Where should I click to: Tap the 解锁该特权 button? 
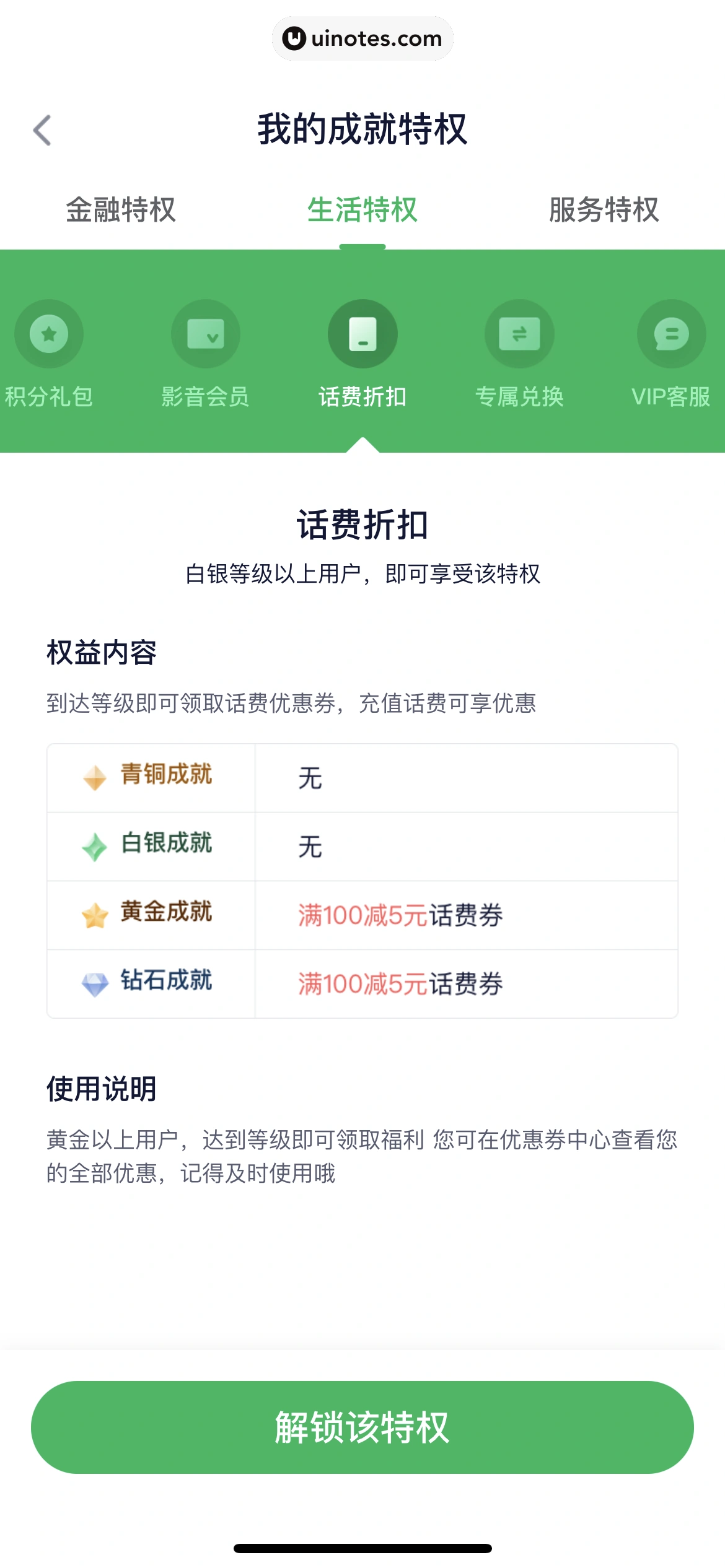[362, 1426]
